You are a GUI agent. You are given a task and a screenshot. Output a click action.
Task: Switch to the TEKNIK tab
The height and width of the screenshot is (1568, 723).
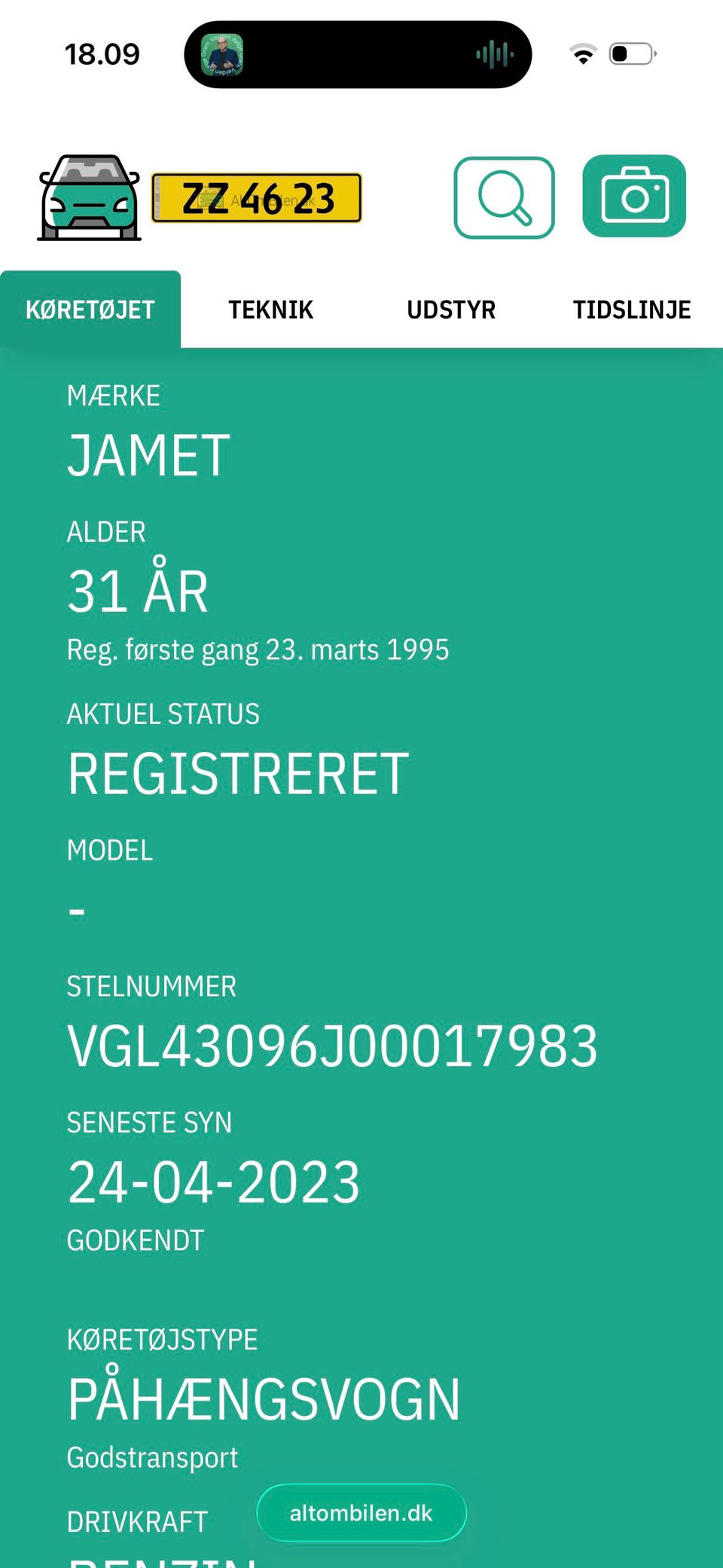(270, 309)
